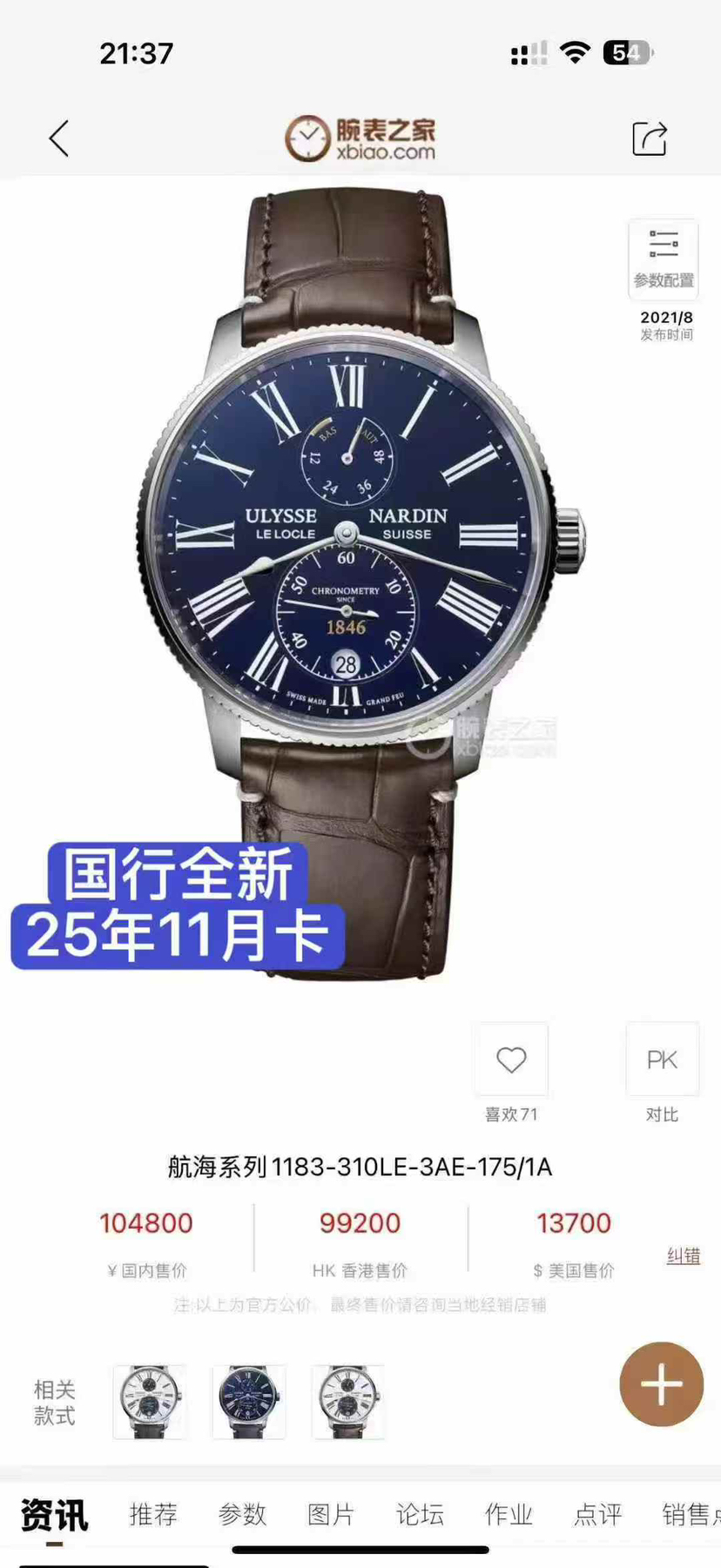The width and height of the screenshot is (721, 1568).
Task: Switch to the 推荐 tab
Action: pyautogui.click(x=153, y=1514)
